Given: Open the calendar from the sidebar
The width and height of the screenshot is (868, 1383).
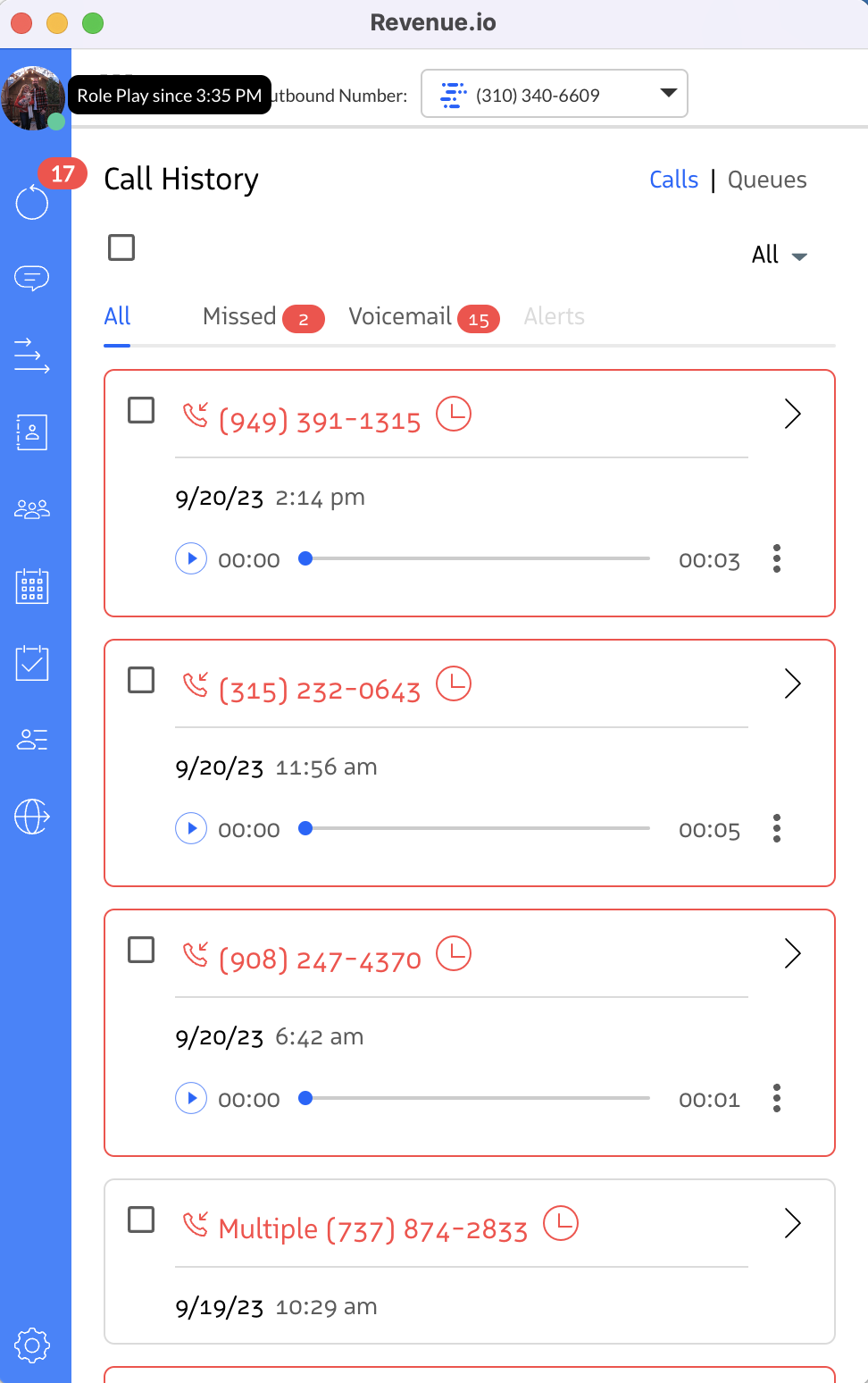Looking at the screenshot, I should [32, 587].
